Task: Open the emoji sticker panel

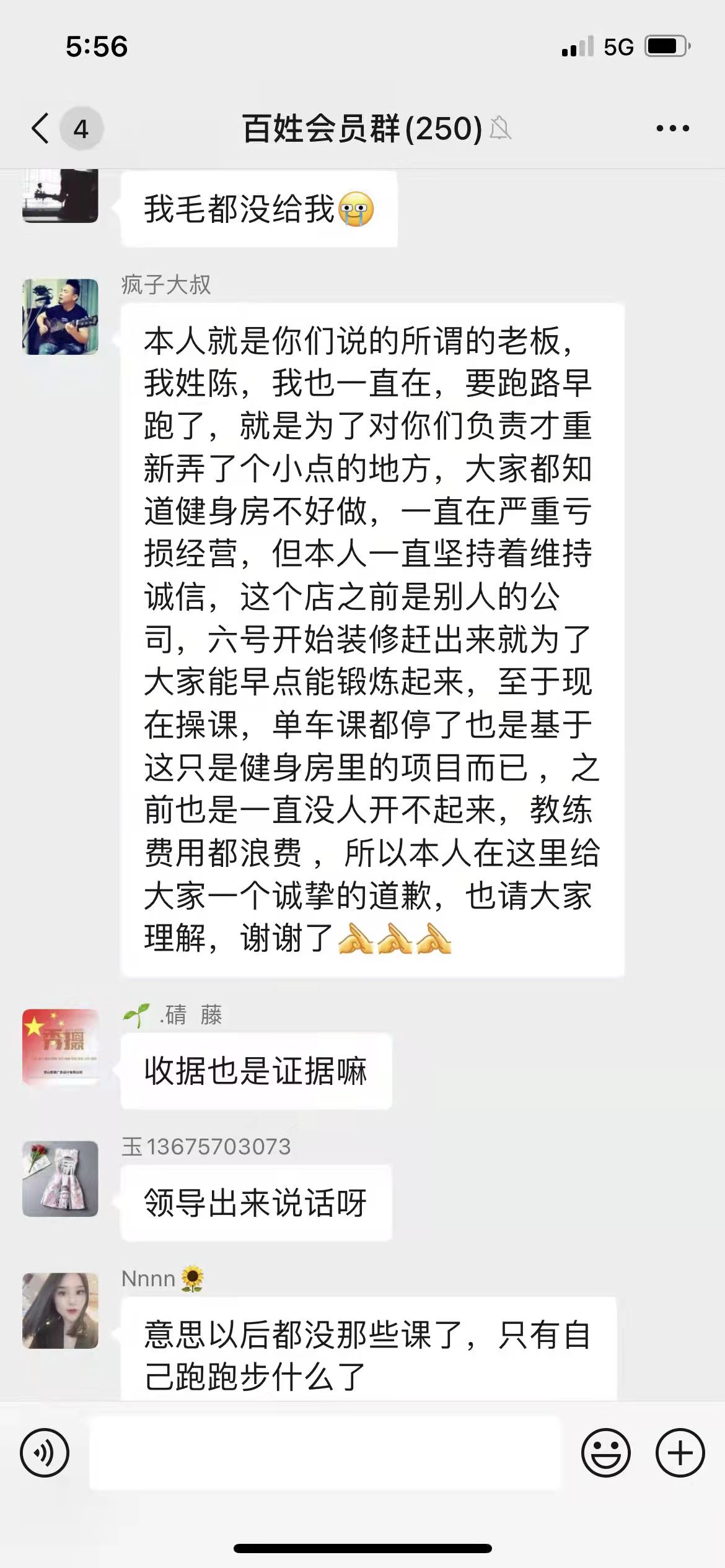Action: click(x=605, y=1453)
